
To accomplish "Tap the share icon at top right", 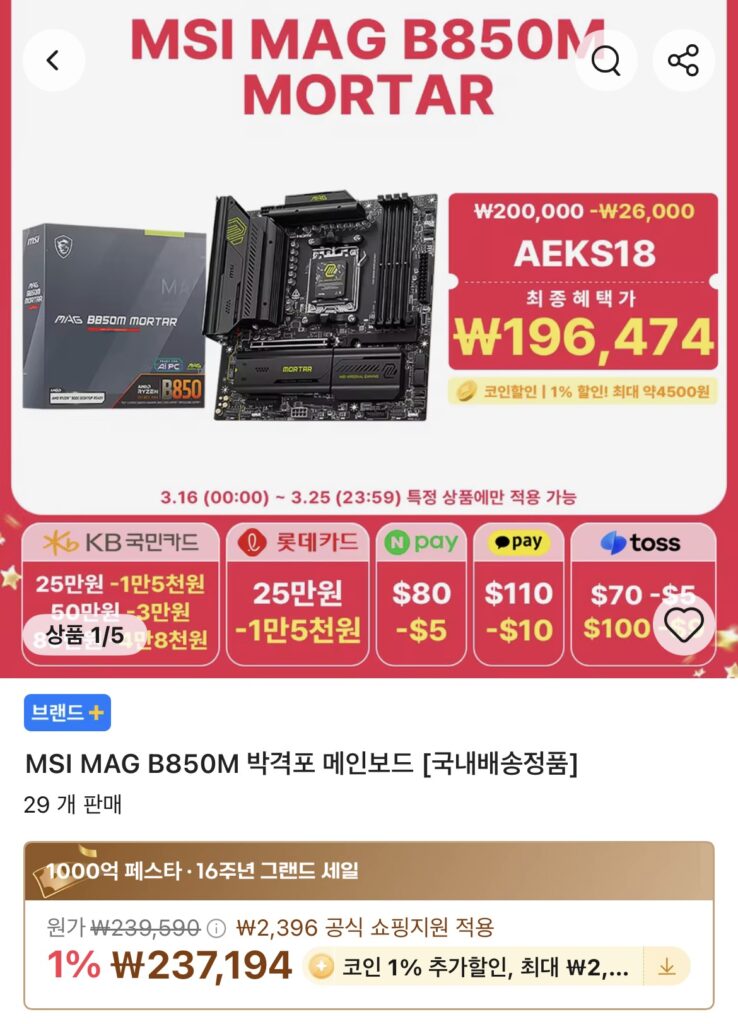I will tap(684, 61).
